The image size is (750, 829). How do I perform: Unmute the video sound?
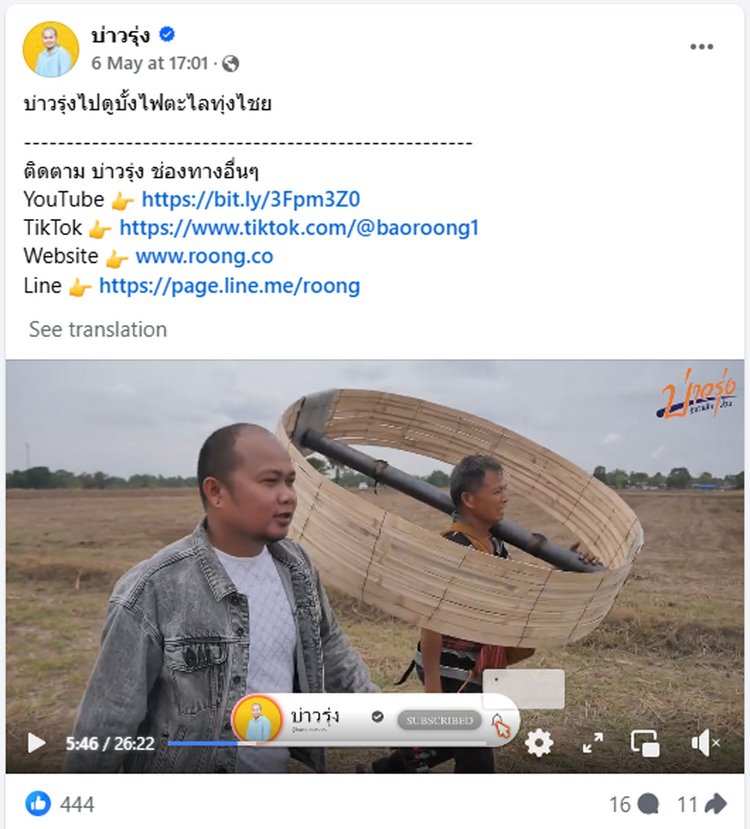706,743
